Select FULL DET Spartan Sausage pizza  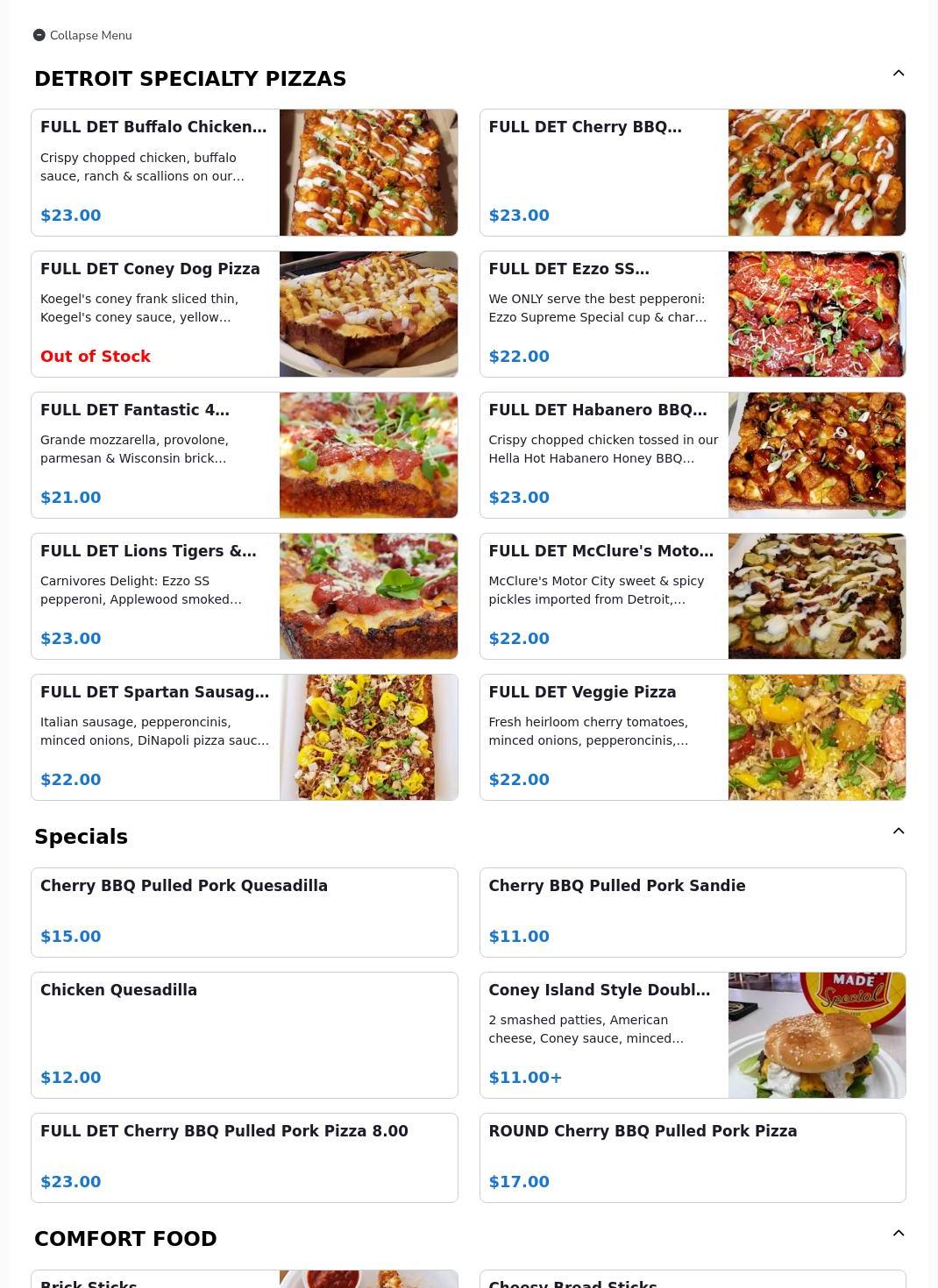(244, 737)
